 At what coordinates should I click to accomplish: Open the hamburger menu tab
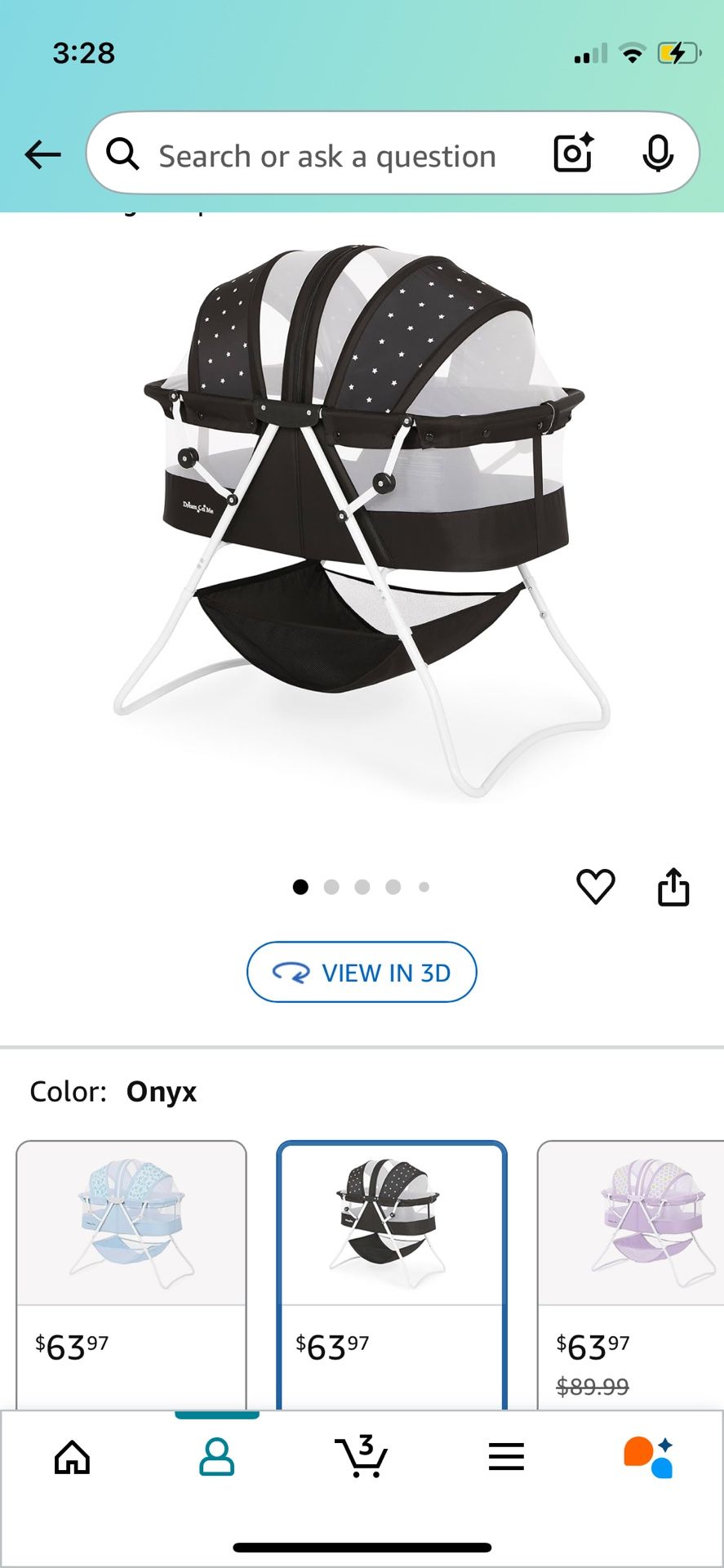click(506, 1457)
